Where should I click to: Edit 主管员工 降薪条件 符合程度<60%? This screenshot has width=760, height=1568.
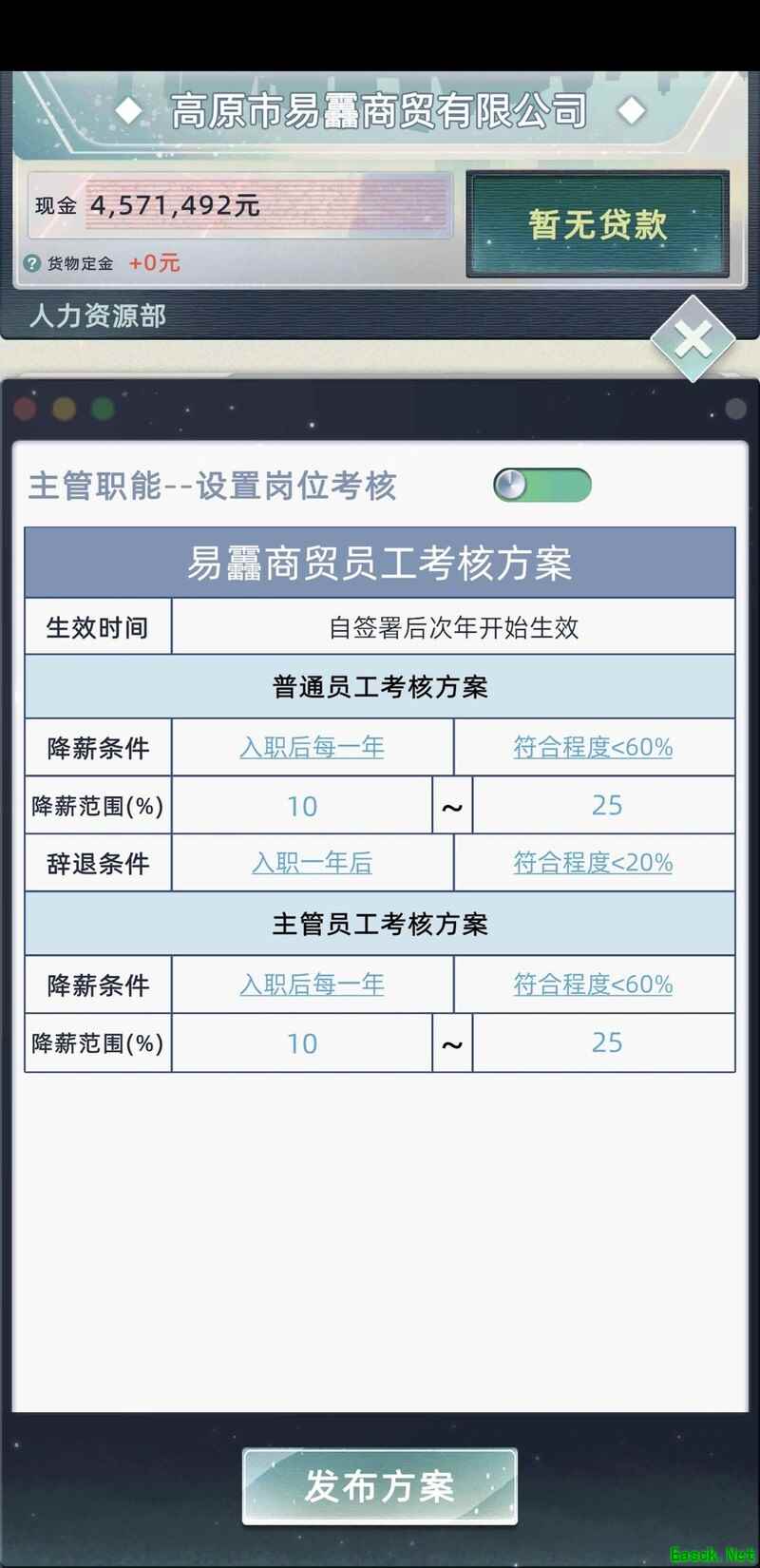(x=593, y=985)
